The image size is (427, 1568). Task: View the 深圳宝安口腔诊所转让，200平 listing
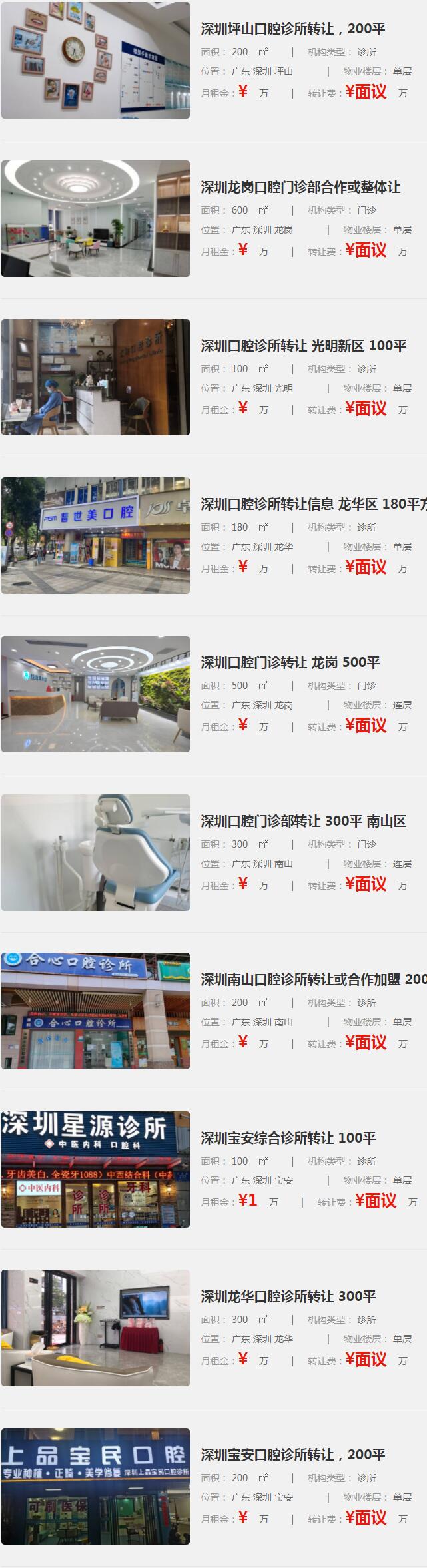[x=293, y=1455]
